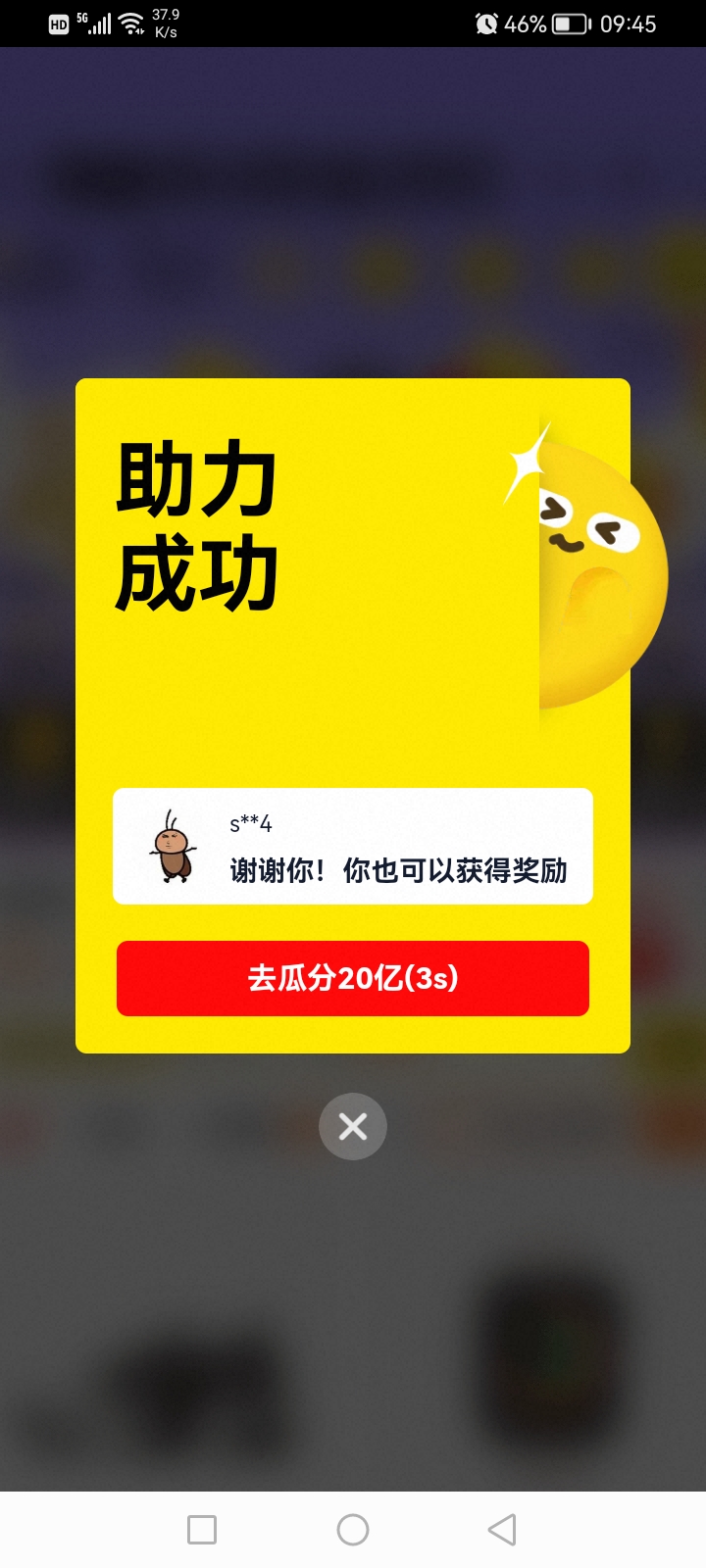Open recent apps via square button
Image resolution: width=706 pixels, height=1568 pixels.
202,1529
